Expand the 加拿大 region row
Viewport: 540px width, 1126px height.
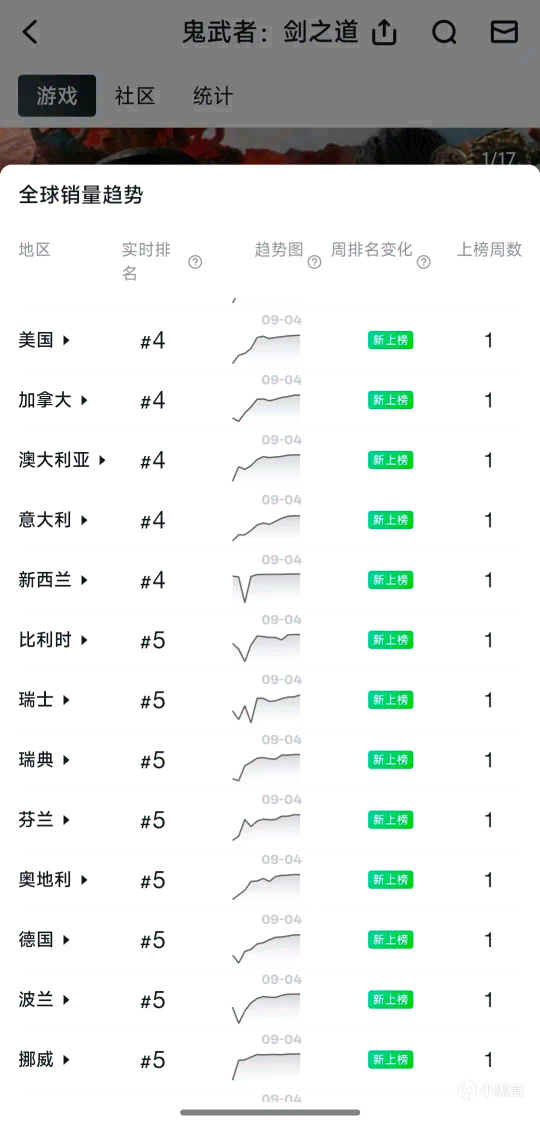[x=54, y=400]
